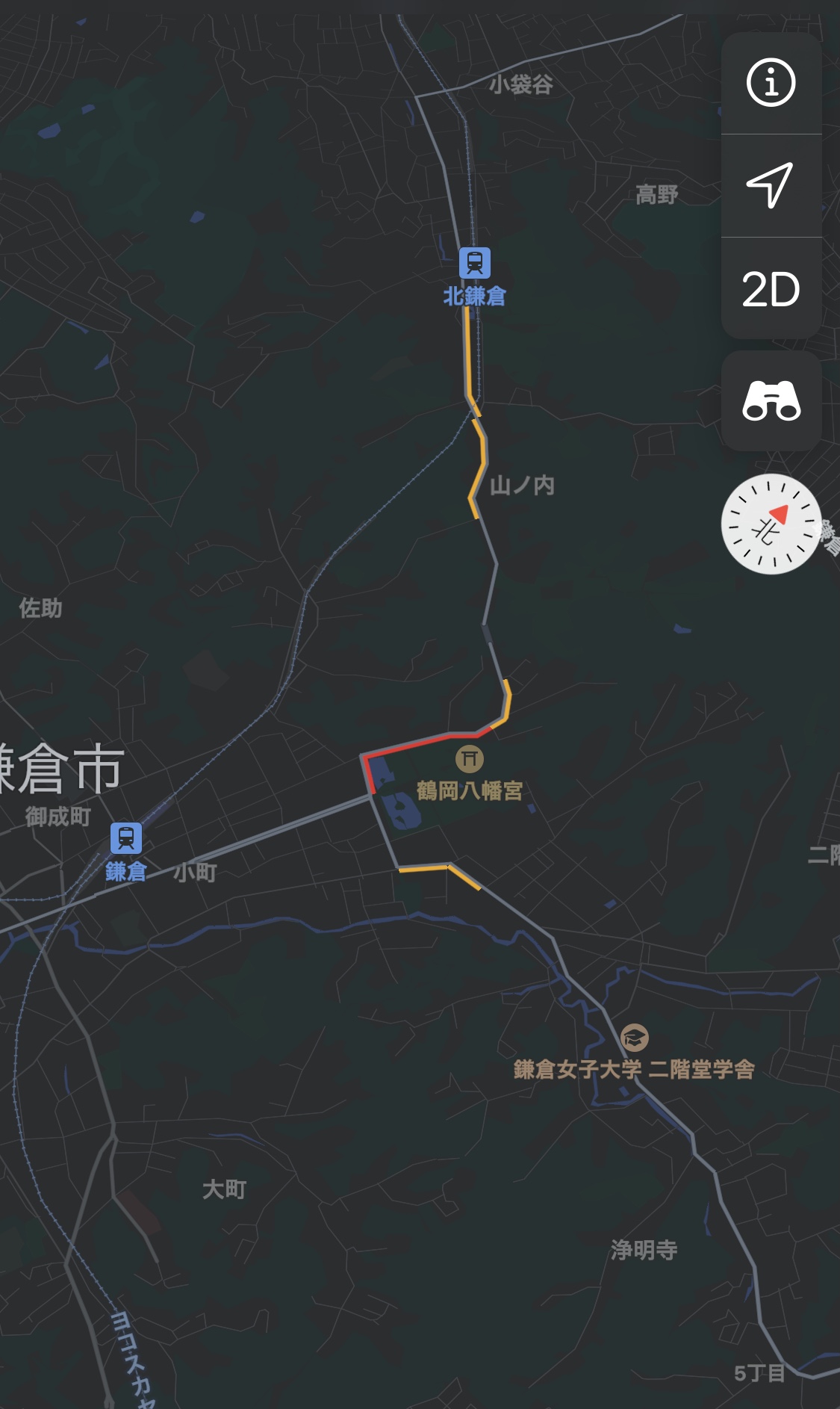Open Look Around with the binoculars icon

pos(771,401)
